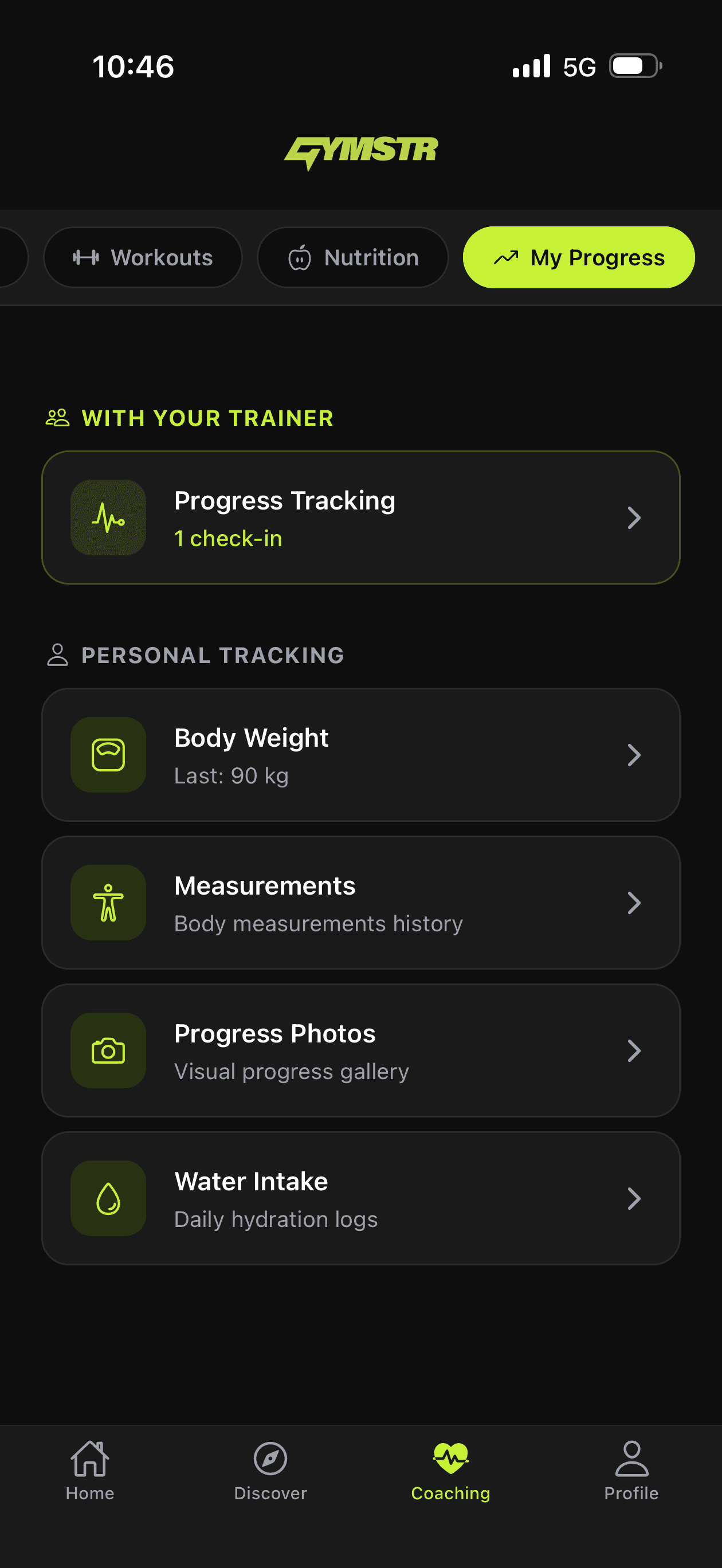View body Measurements history
This screenshot has height=1568, width=722.
coord(360,903)
